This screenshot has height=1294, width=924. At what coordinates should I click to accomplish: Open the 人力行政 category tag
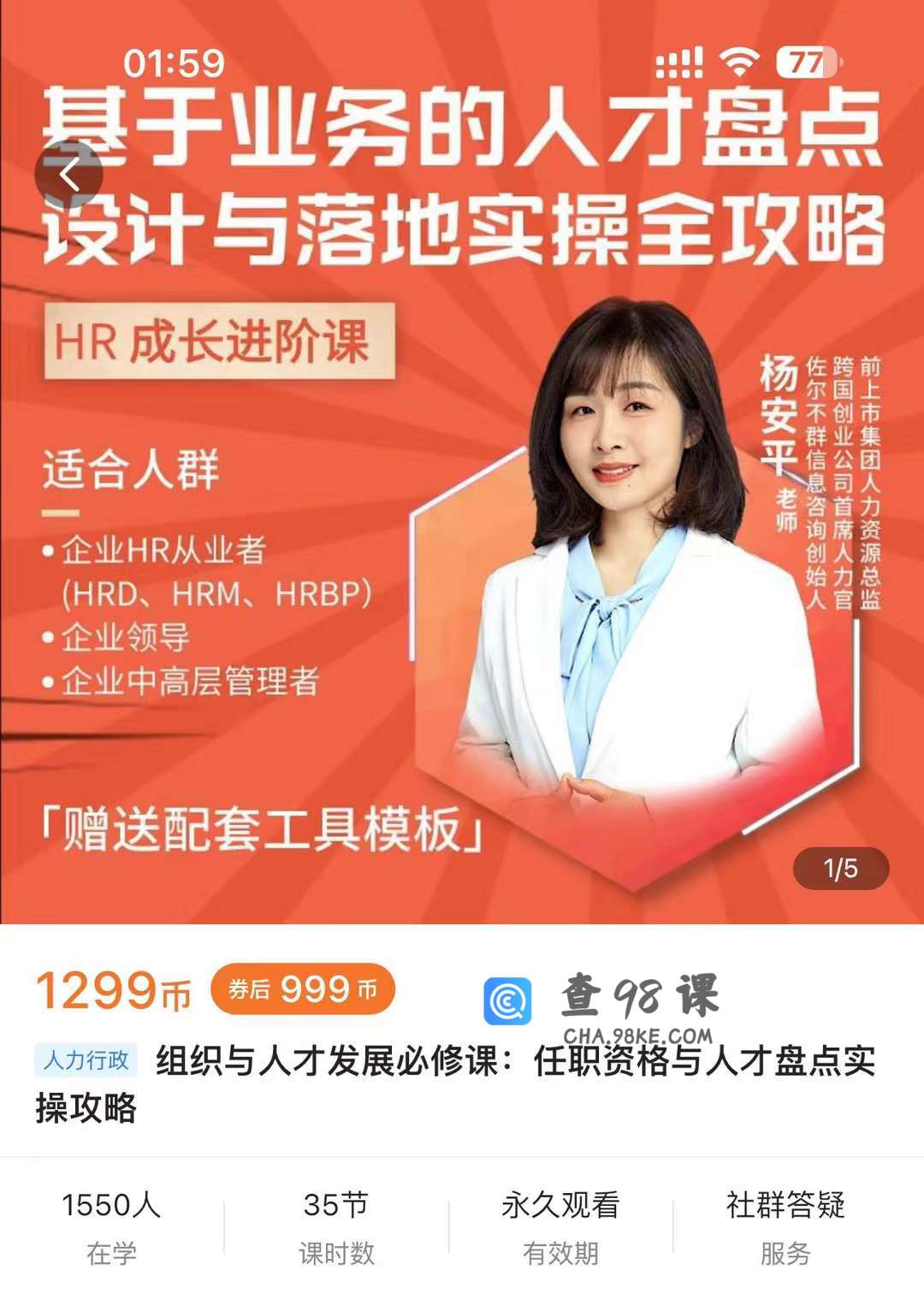[x=86, y=1060]
